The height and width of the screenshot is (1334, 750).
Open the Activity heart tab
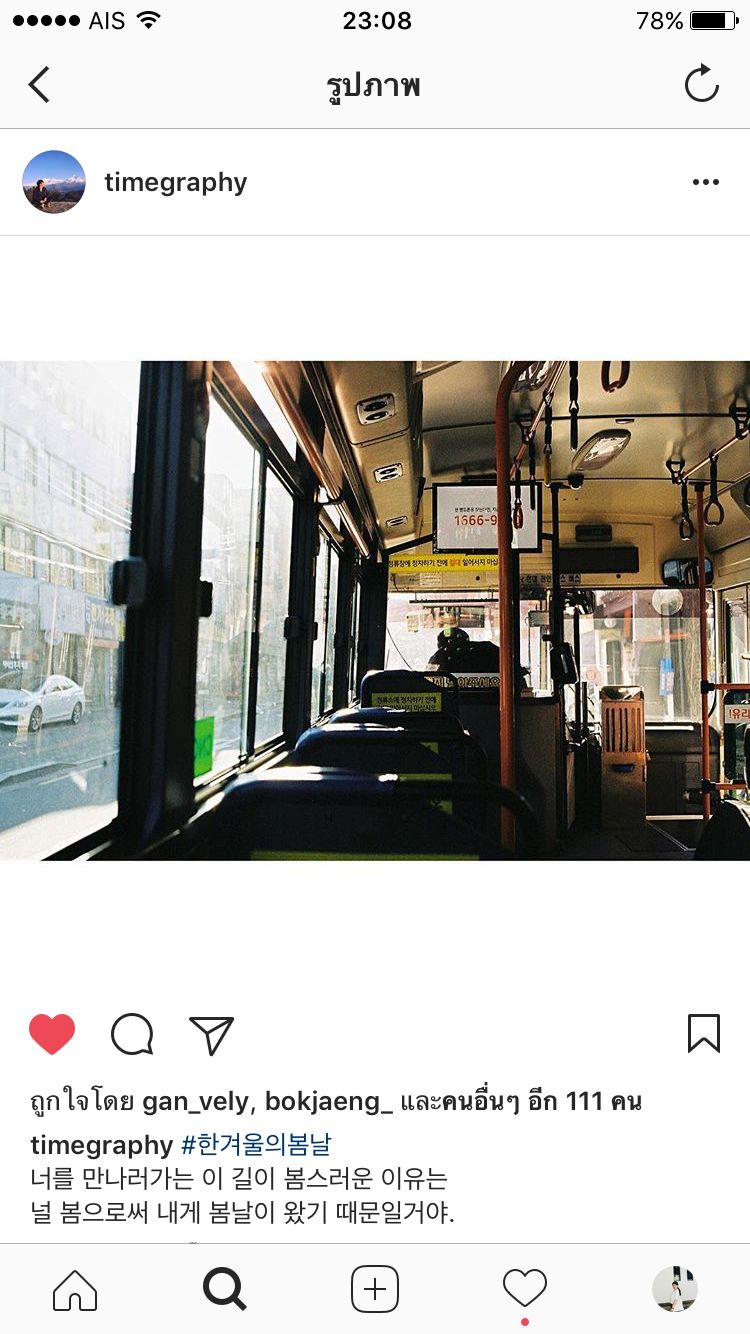click(525, 1289)
